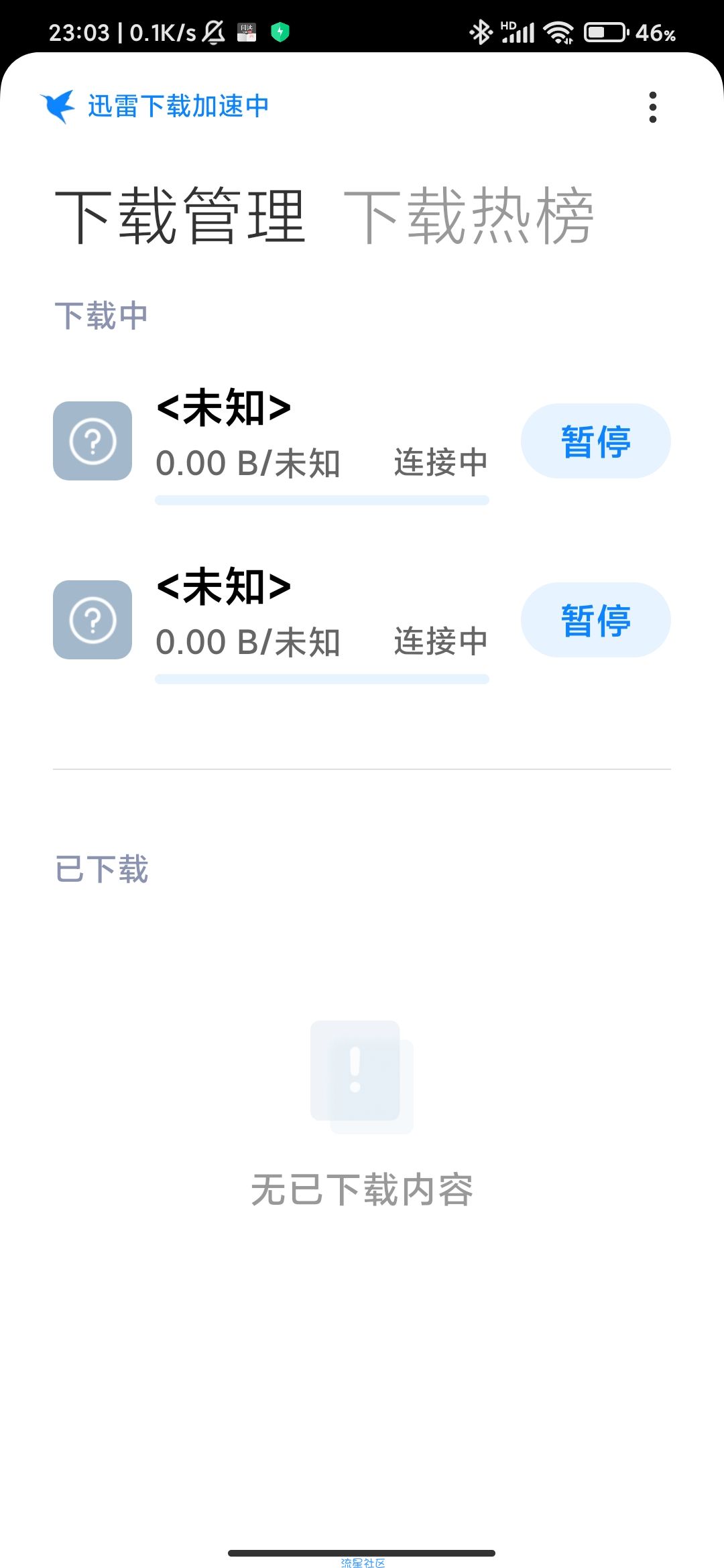This screenshot has width=724, height=1568.
Task: Select the 下载管理 tab
Action: coord(180,216)
